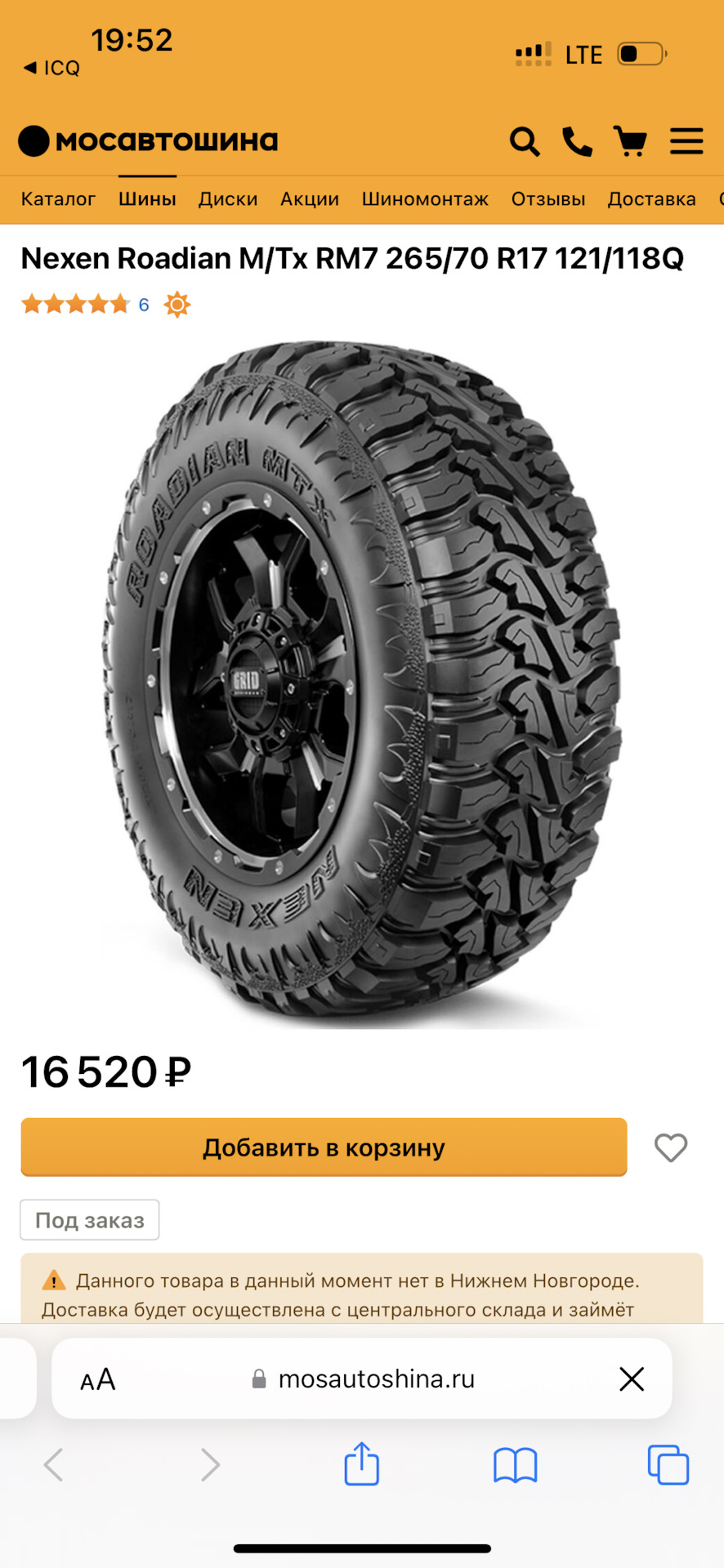Image resolution: width=724 pixels, height=1568 pixels.
Task: Add tire to favorites with heart
Action: (x=671, y=1147)
